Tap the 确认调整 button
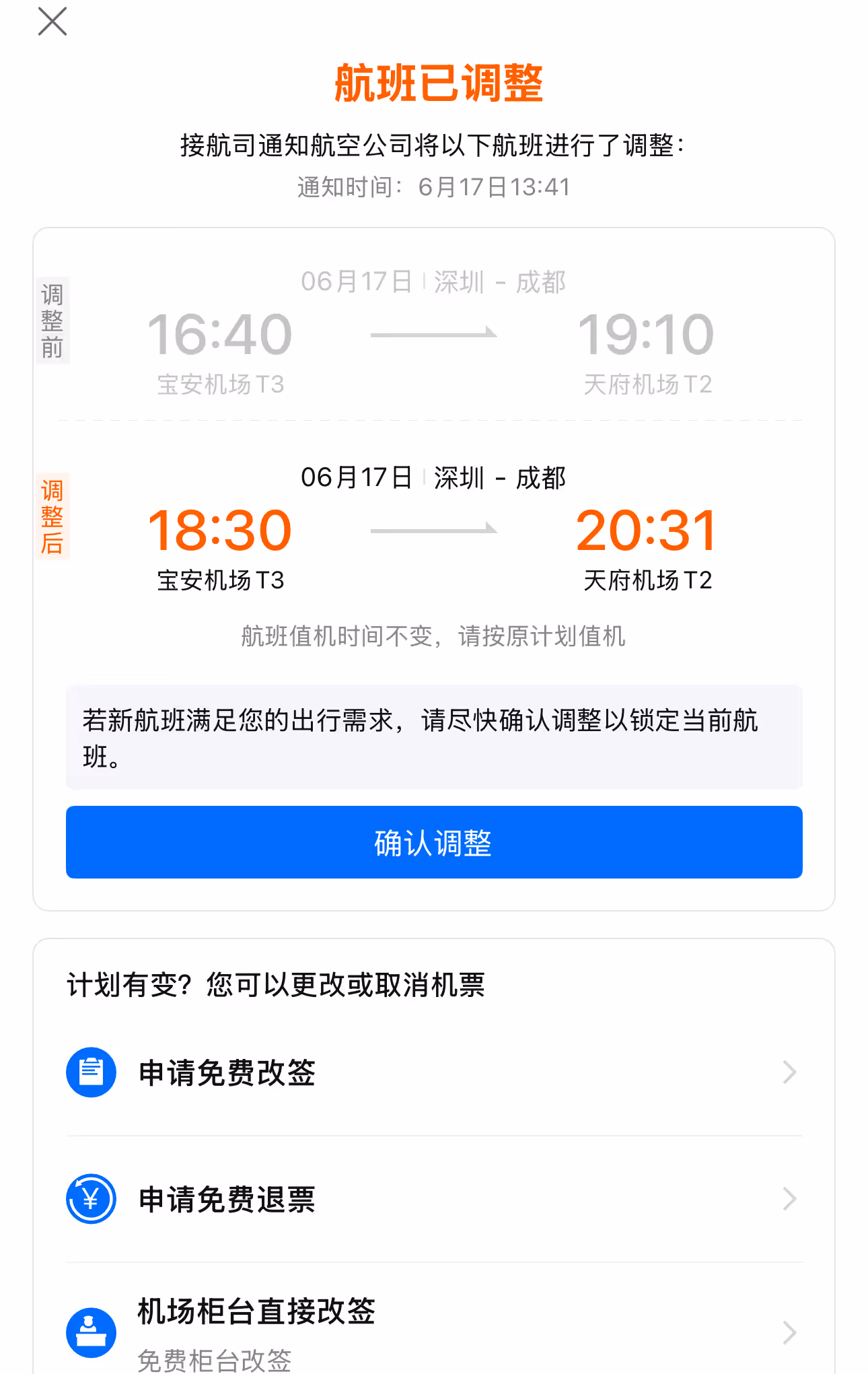 (x=434, y=842)
